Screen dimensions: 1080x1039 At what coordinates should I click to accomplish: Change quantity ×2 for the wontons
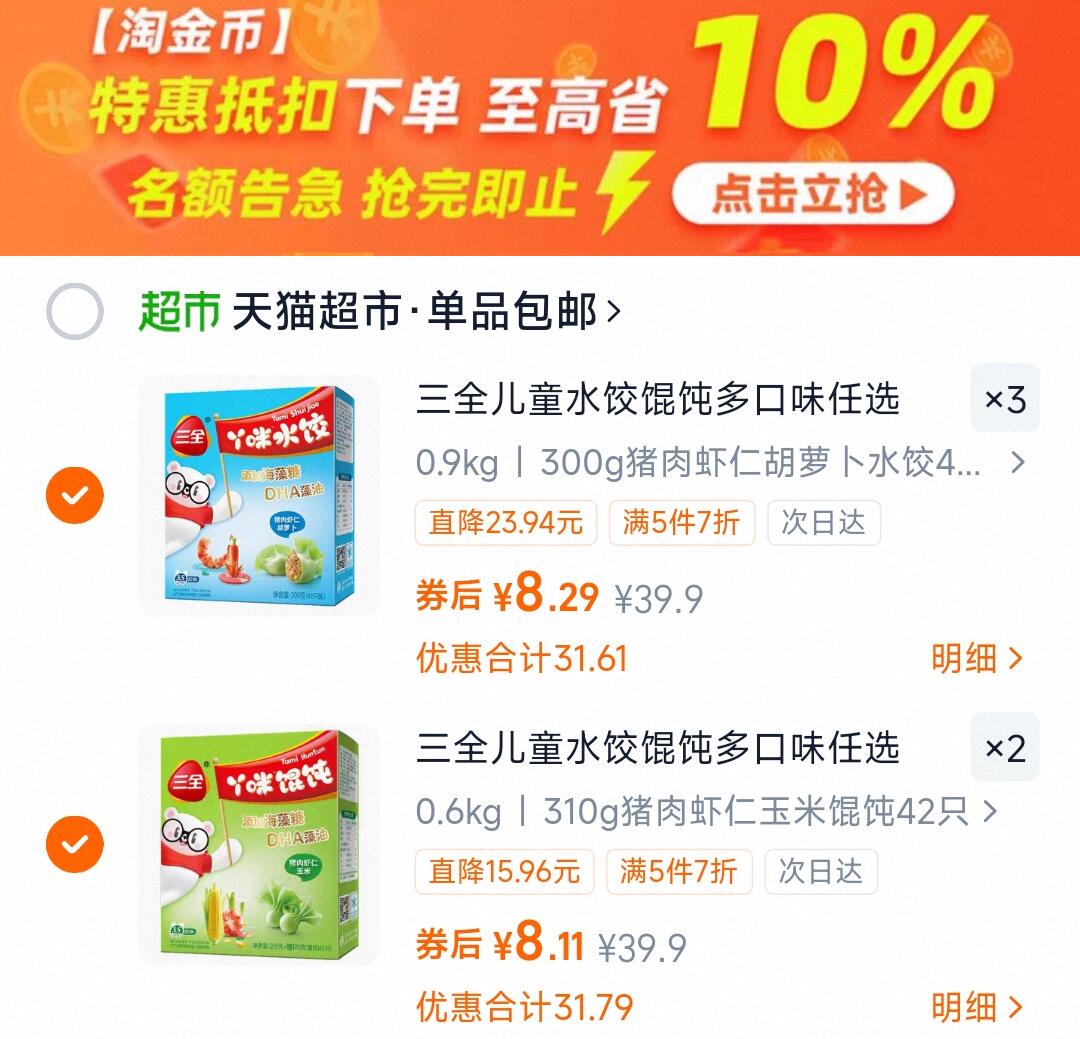pos(1004,749)
